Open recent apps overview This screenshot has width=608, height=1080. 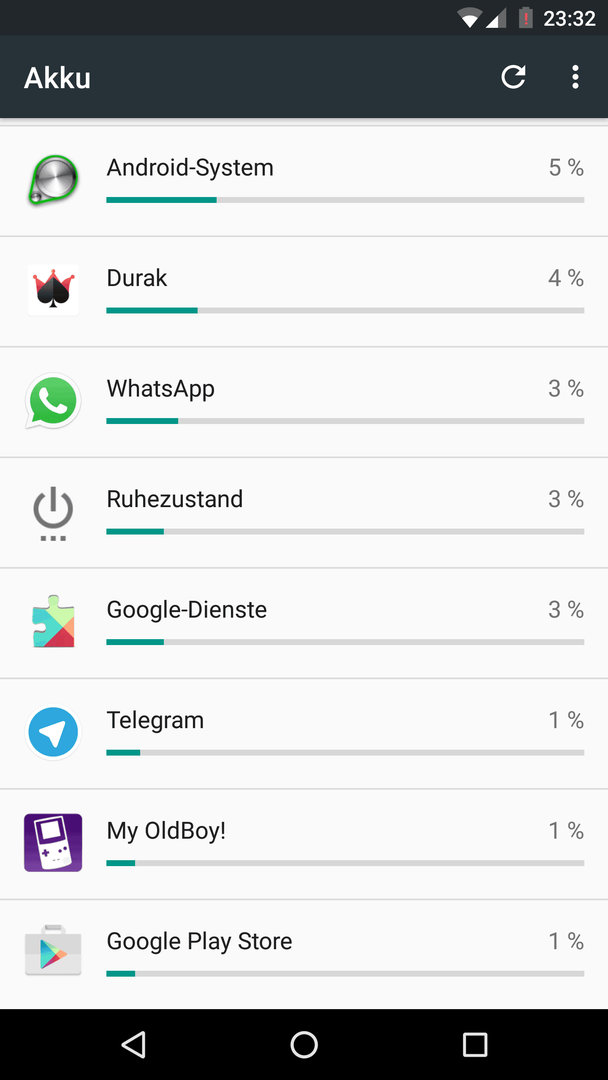pyautogui.click(x=474, y=1044)
